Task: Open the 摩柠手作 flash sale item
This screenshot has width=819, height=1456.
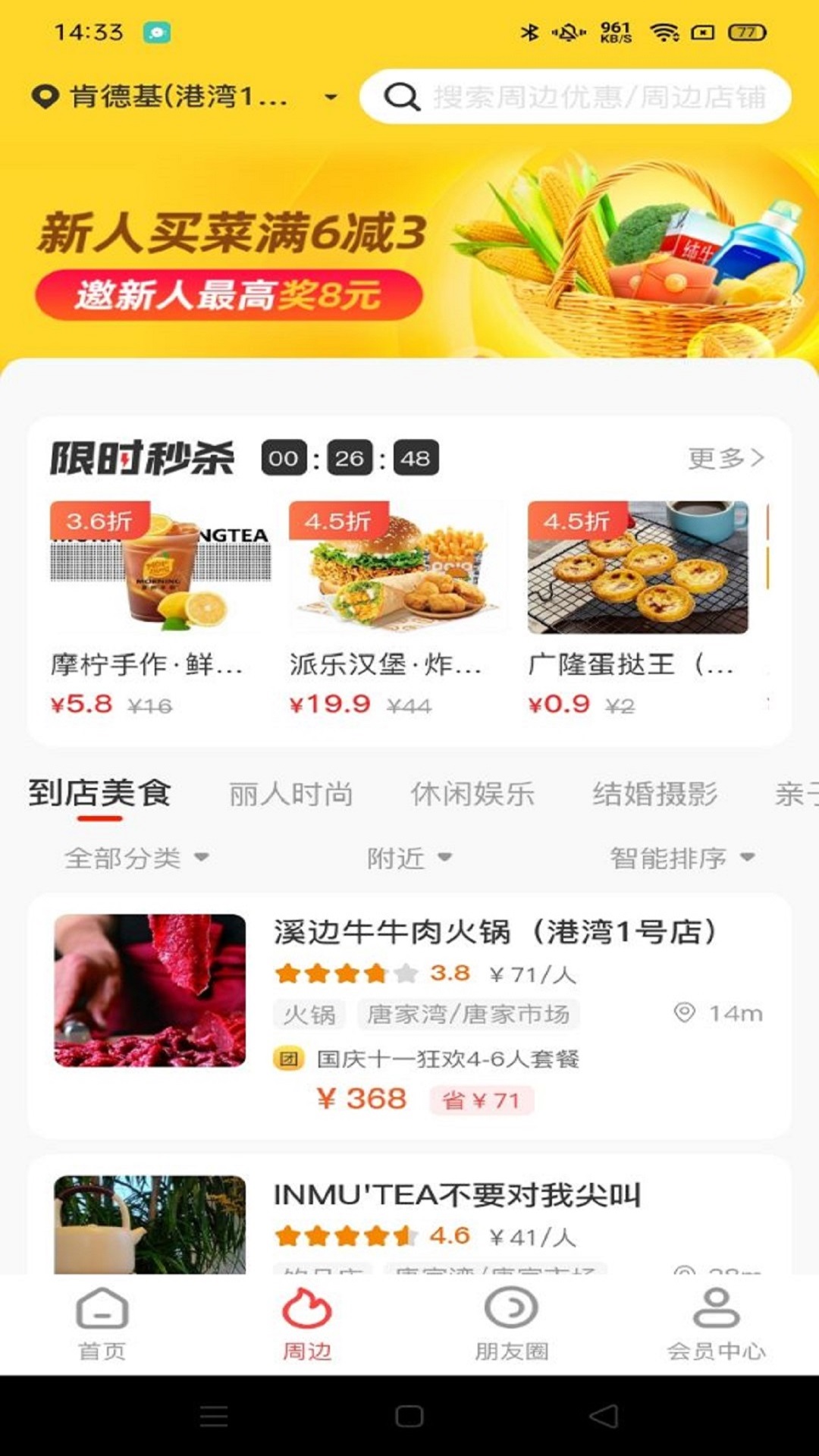Action: tap(159, 607)
